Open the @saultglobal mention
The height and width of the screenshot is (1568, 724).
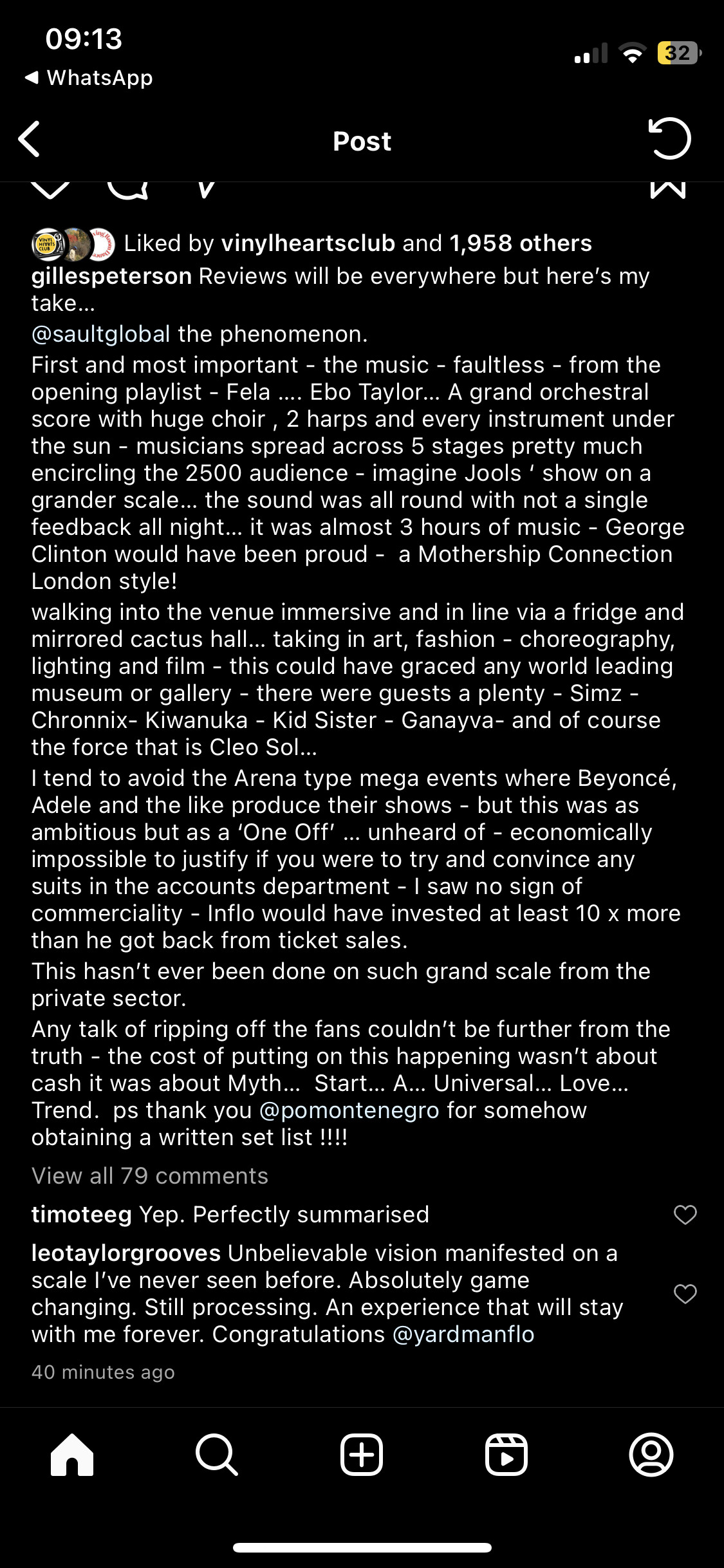click(100, 334)
